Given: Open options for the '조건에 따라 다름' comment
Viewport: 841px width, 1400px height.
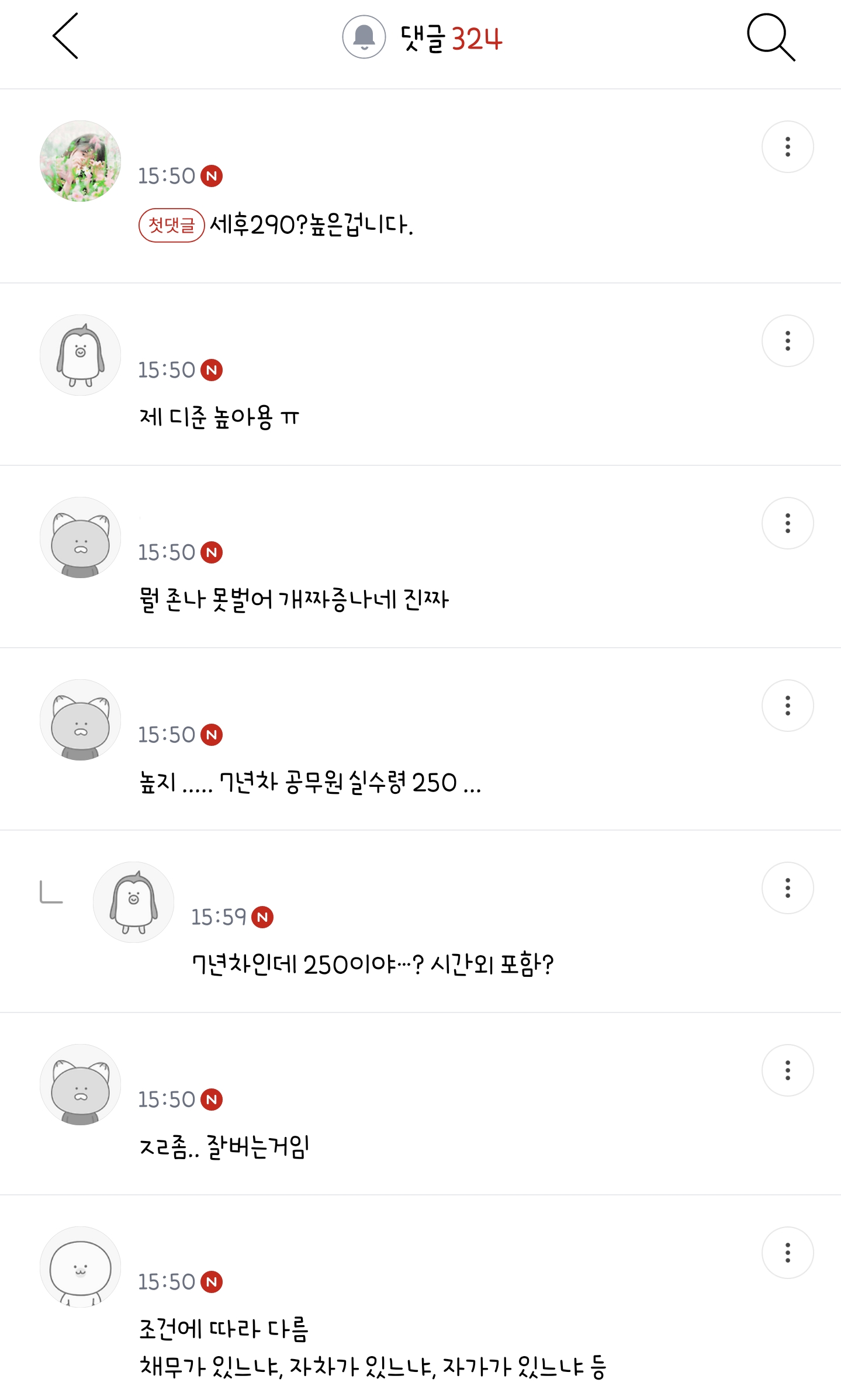Looking at the screenshot, I should (x=787, y=1253).
